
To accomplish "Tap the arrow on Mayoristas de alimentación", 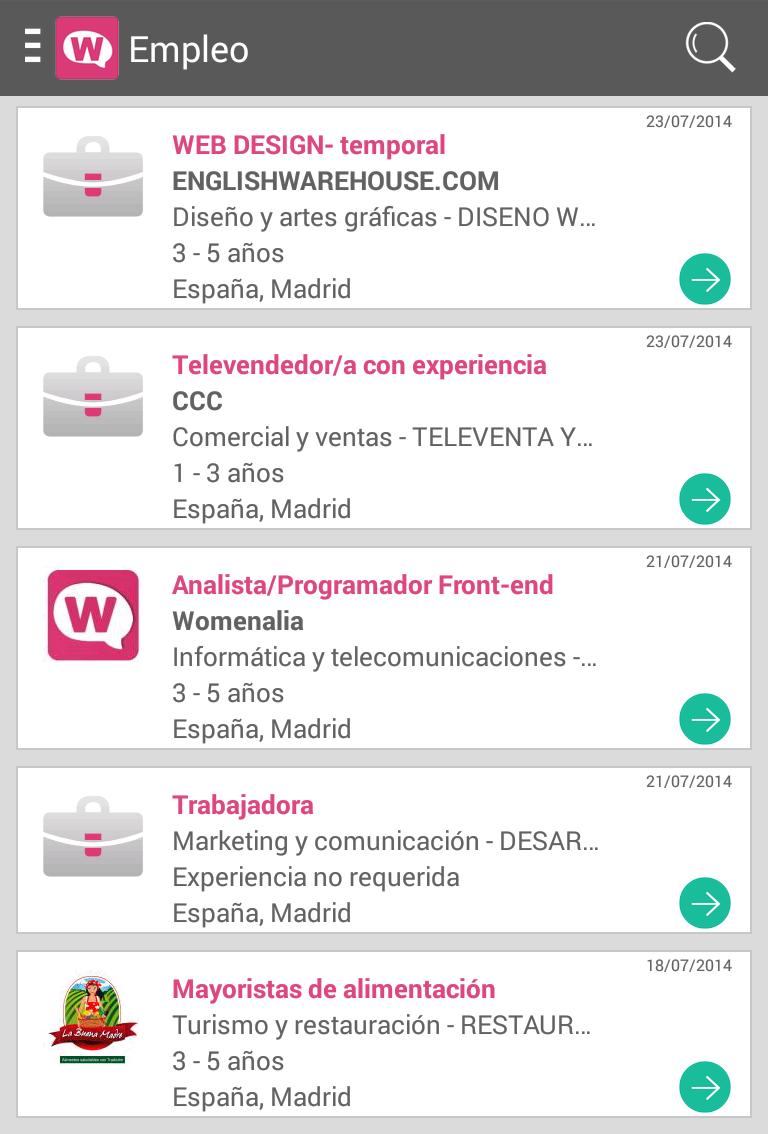I will pos(705,1087).
